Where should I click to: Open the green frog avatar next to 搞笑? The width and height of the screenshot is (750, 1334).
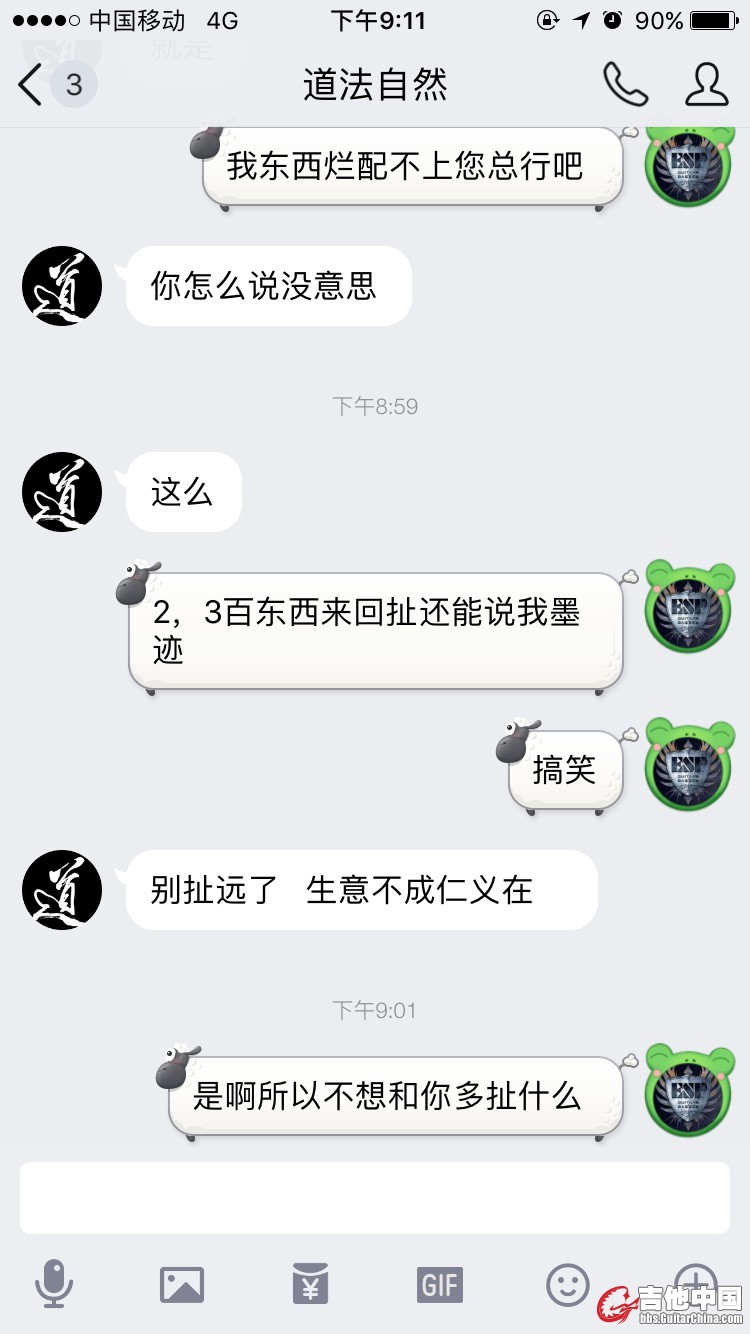click(688, 765)
